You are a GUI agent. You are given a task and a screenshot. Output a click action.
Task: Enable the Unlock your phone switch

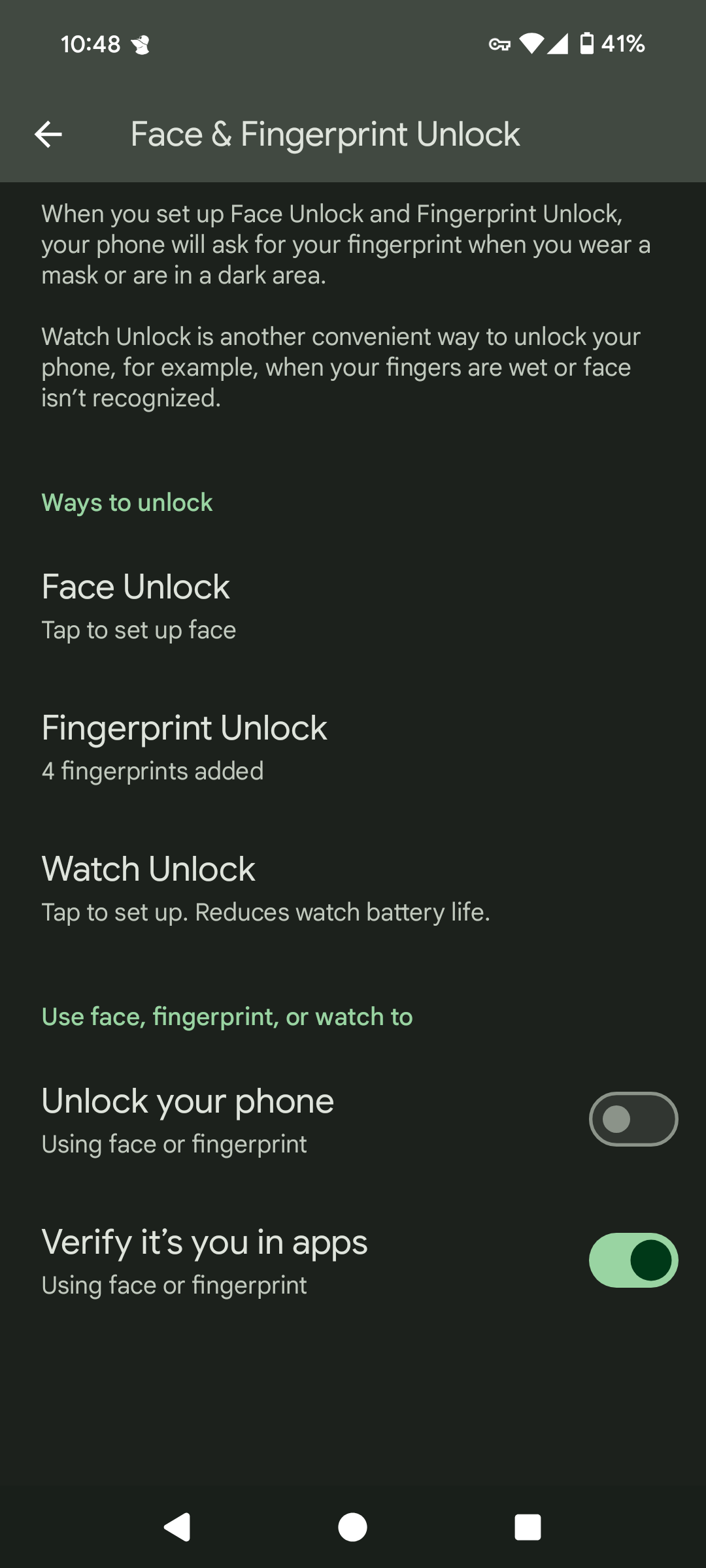(x=633, y=1119)
